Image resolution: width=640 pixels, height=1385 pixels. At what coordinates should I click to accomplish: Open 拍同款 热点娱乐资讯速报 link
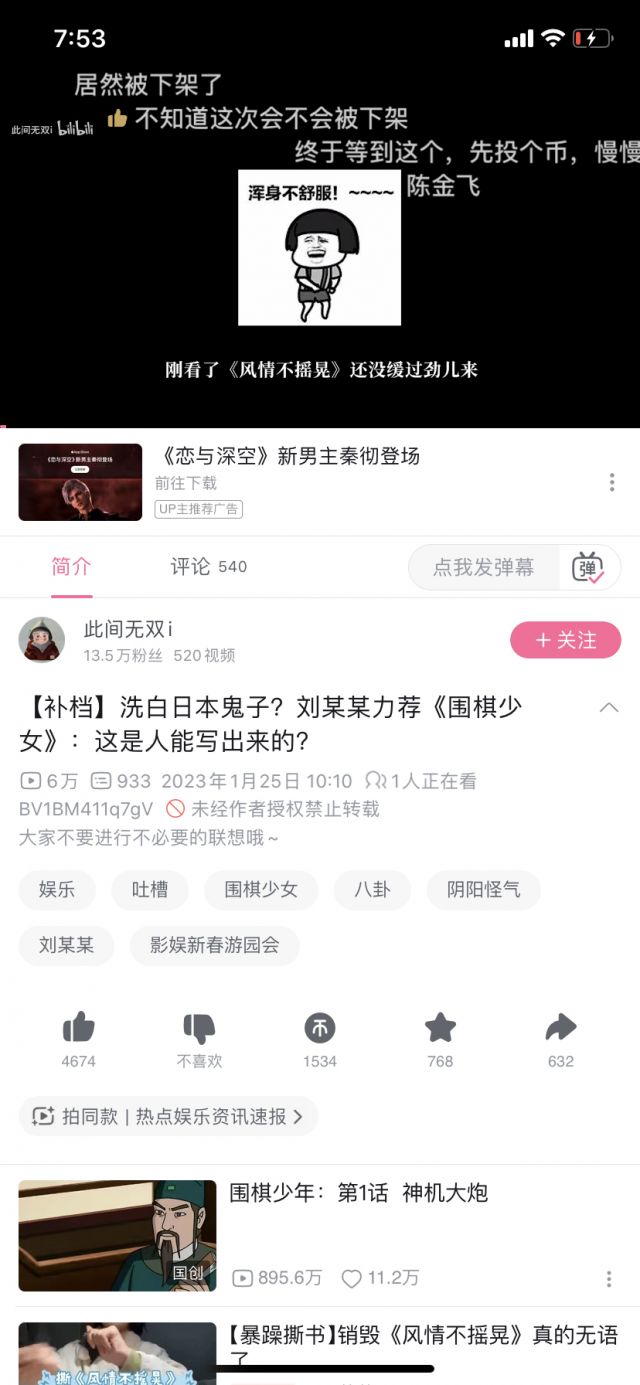click(168, 1117)
